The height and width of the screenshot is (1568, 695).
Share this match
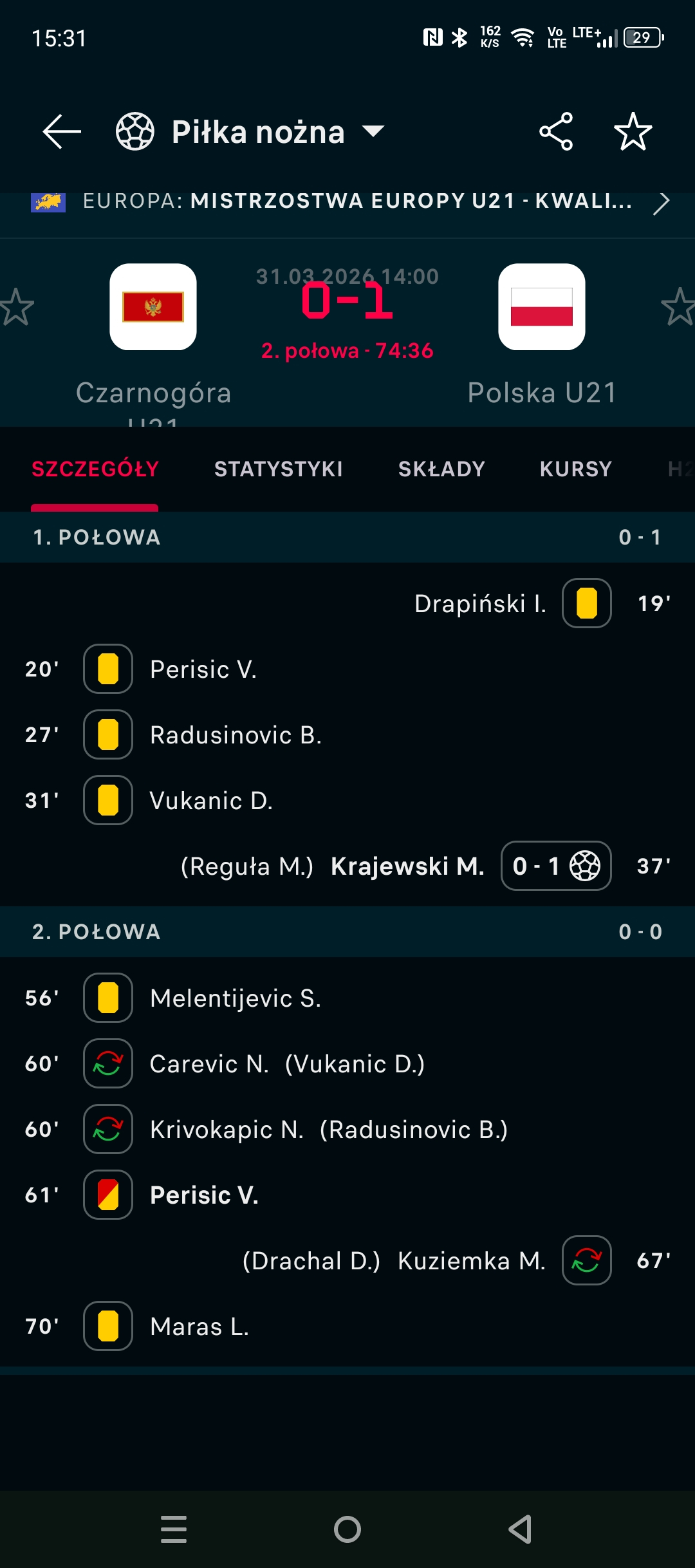(556, 132)
